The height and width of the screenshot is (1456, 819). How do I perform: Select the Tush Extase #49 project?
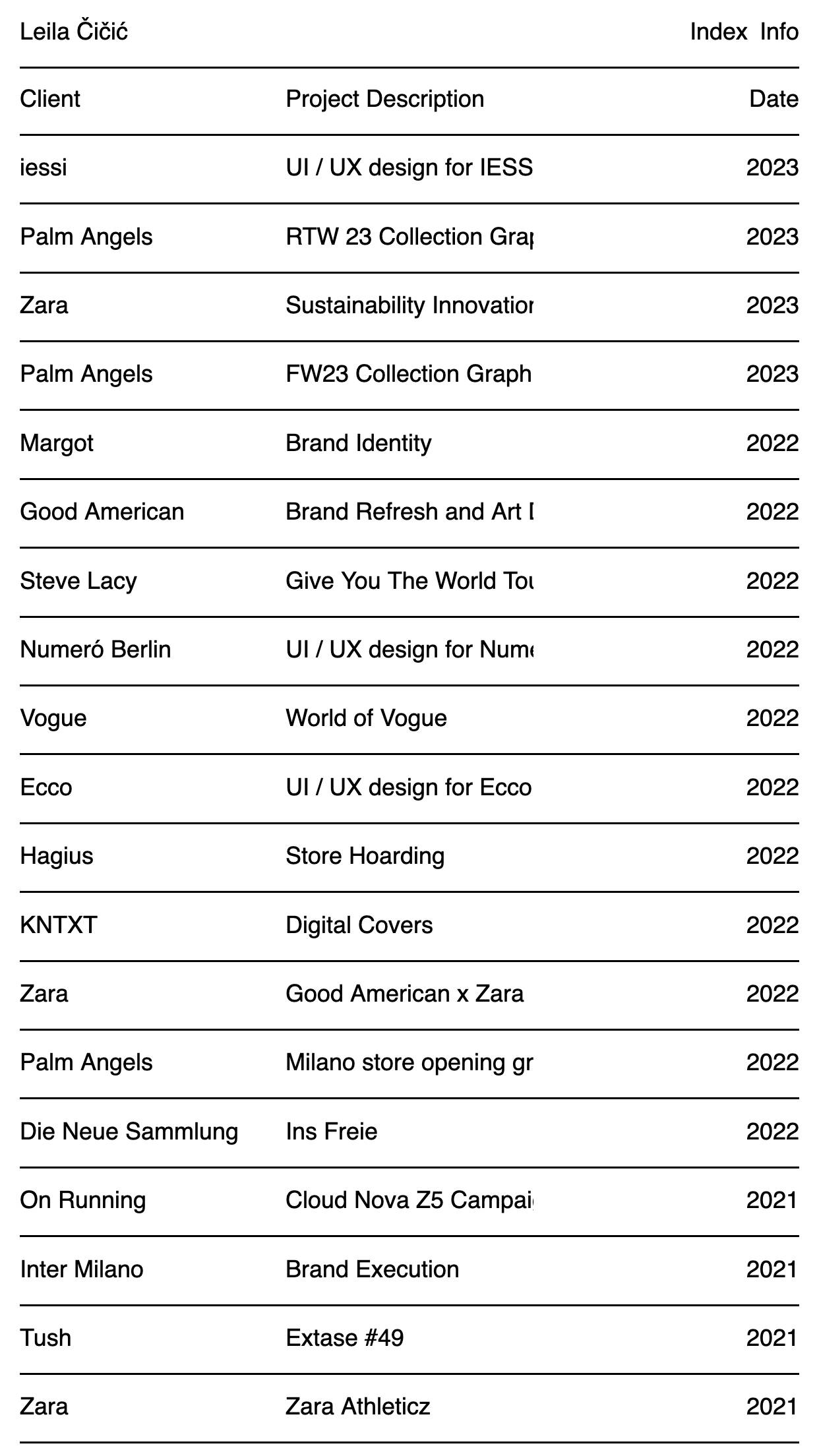(x=344, y=1338)
